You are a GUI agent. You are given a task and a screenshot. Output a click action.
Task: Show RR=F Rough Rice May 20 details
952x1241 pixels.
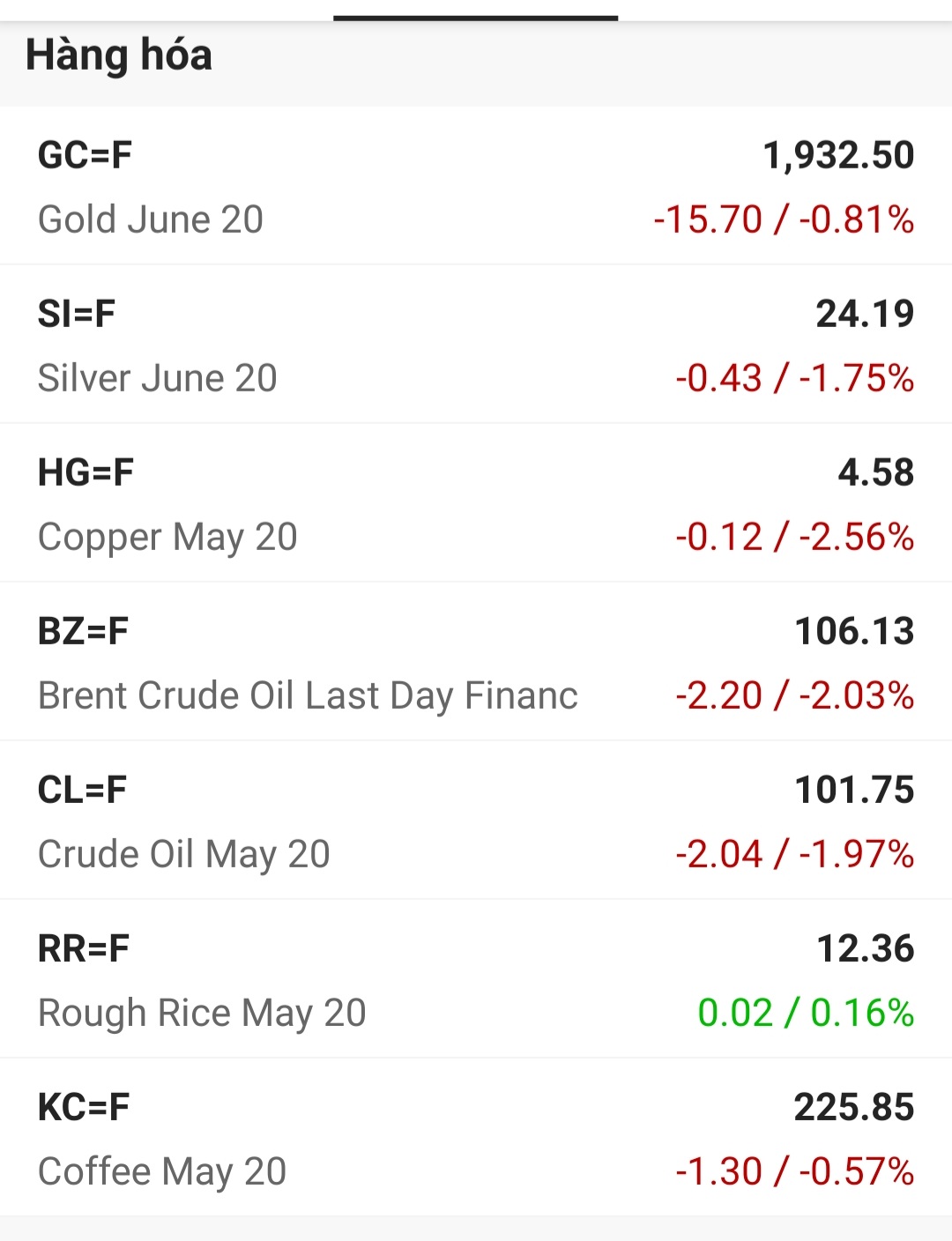coord(476,980)
